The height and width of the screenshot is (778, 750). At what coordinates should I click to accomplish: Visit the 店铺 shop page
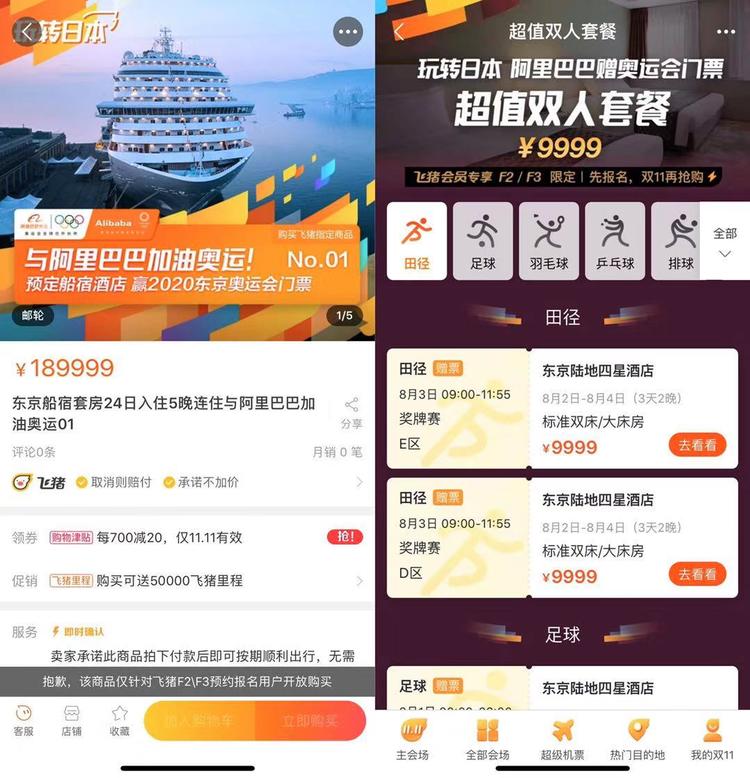coord(72,720)
